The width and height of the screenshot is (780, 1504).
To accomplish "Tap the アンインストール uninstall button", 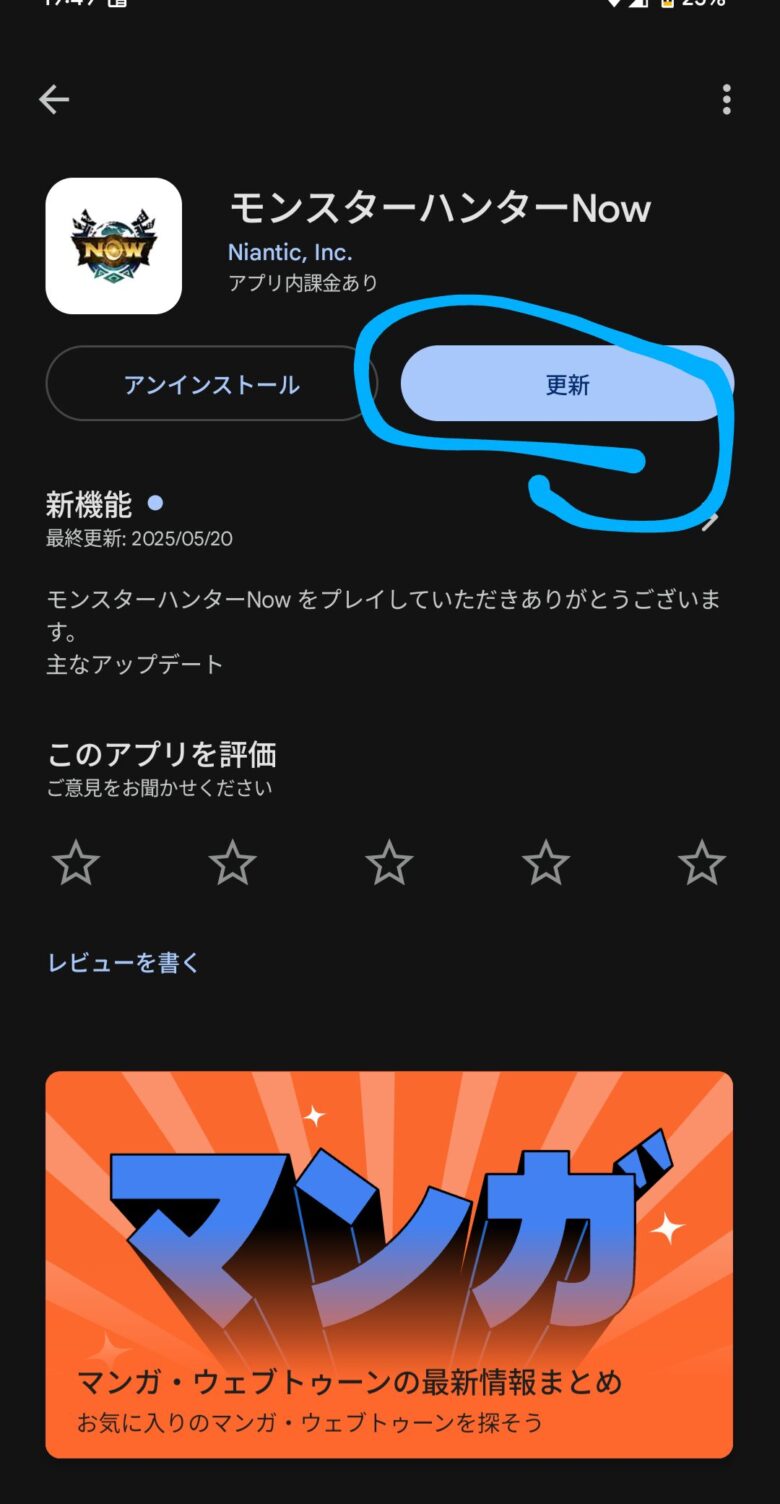I will coord(211,384).
